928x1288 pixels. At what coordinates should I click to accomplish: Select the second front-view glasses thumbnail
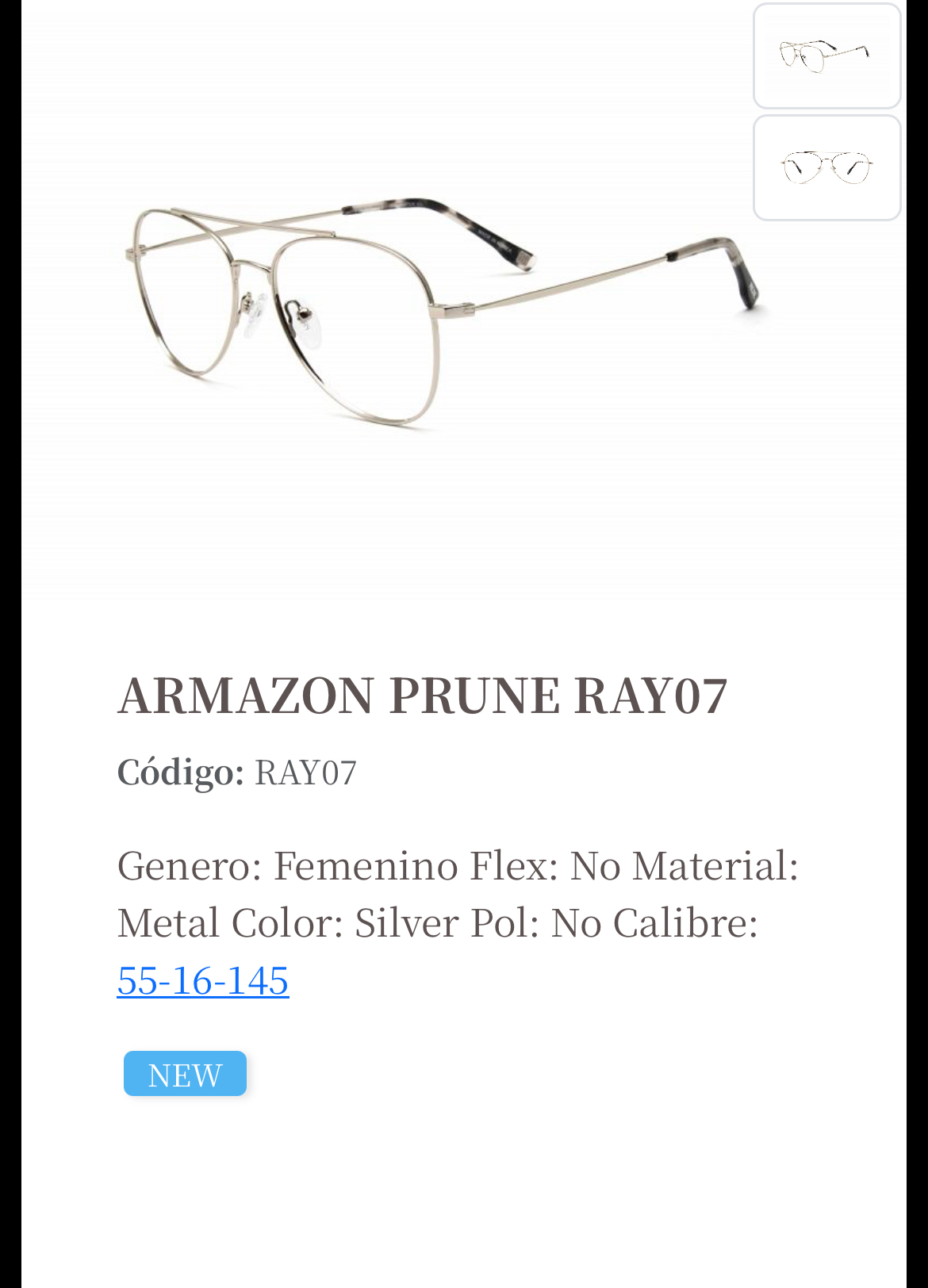click(826, 167)
